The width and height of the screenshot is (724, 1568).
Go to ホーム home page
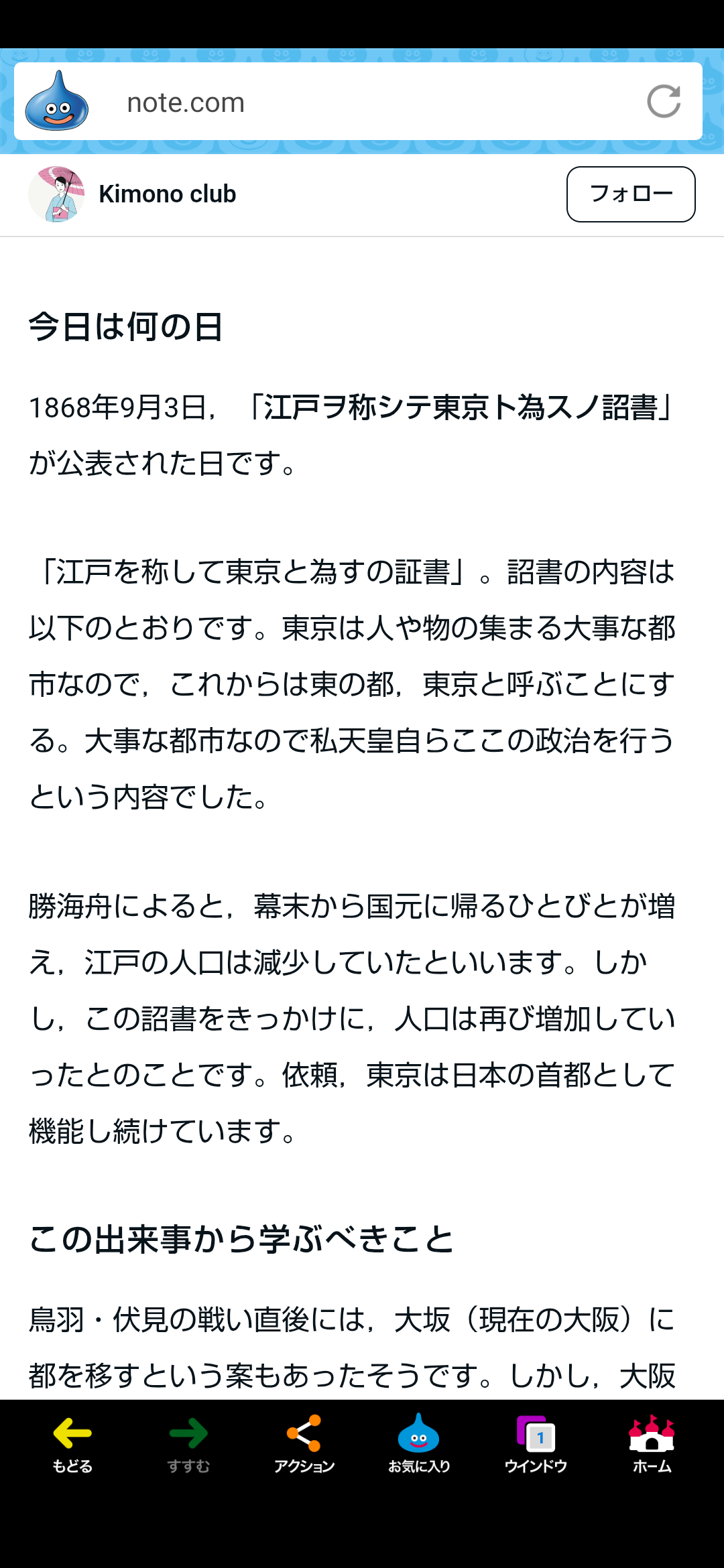[x=652, y=1444]
